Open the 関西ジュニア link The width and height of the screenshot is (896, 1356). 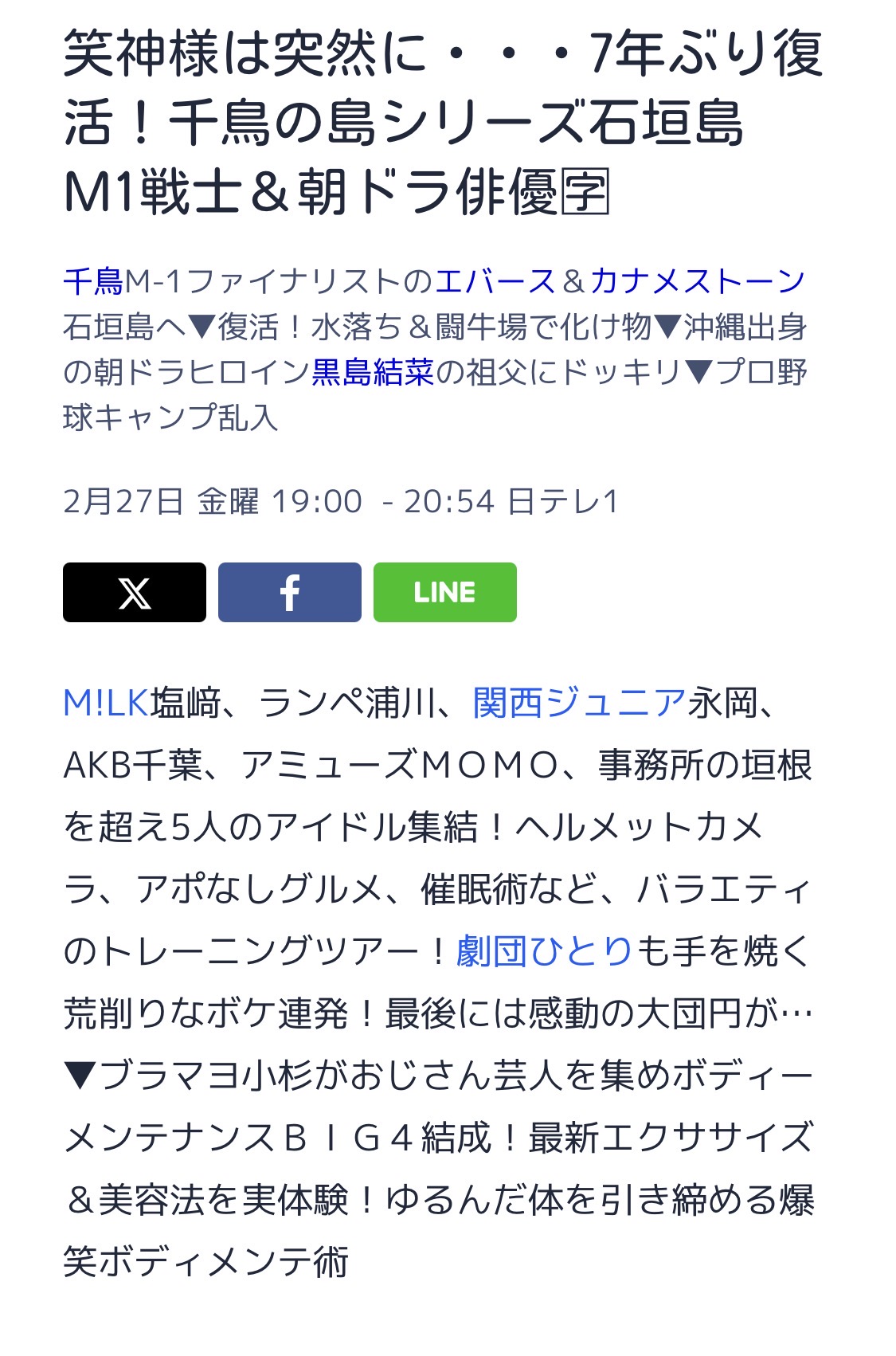(x=580, y=703)
